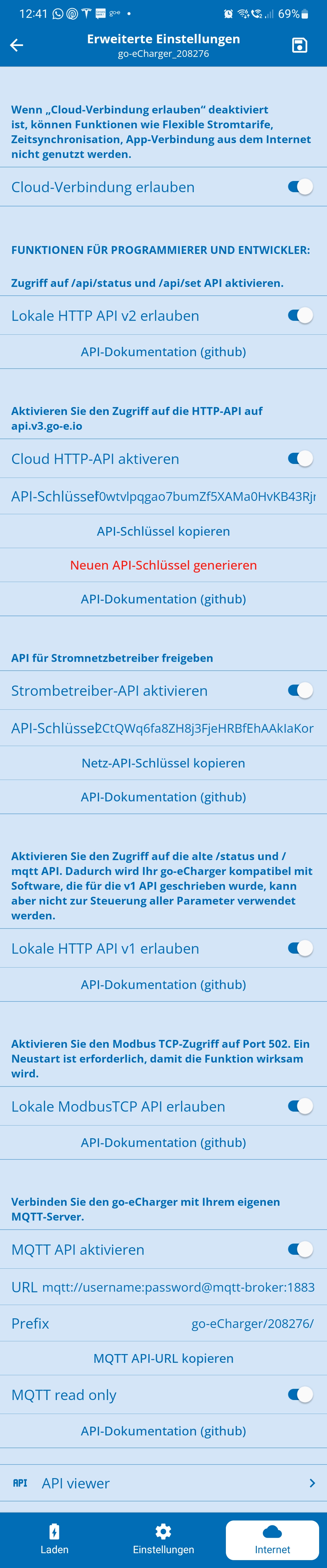Generate a new key via Neuen API-Schlüssel generieren
Viewport: 327px width, 1568px height.
[x=163, y=565]
